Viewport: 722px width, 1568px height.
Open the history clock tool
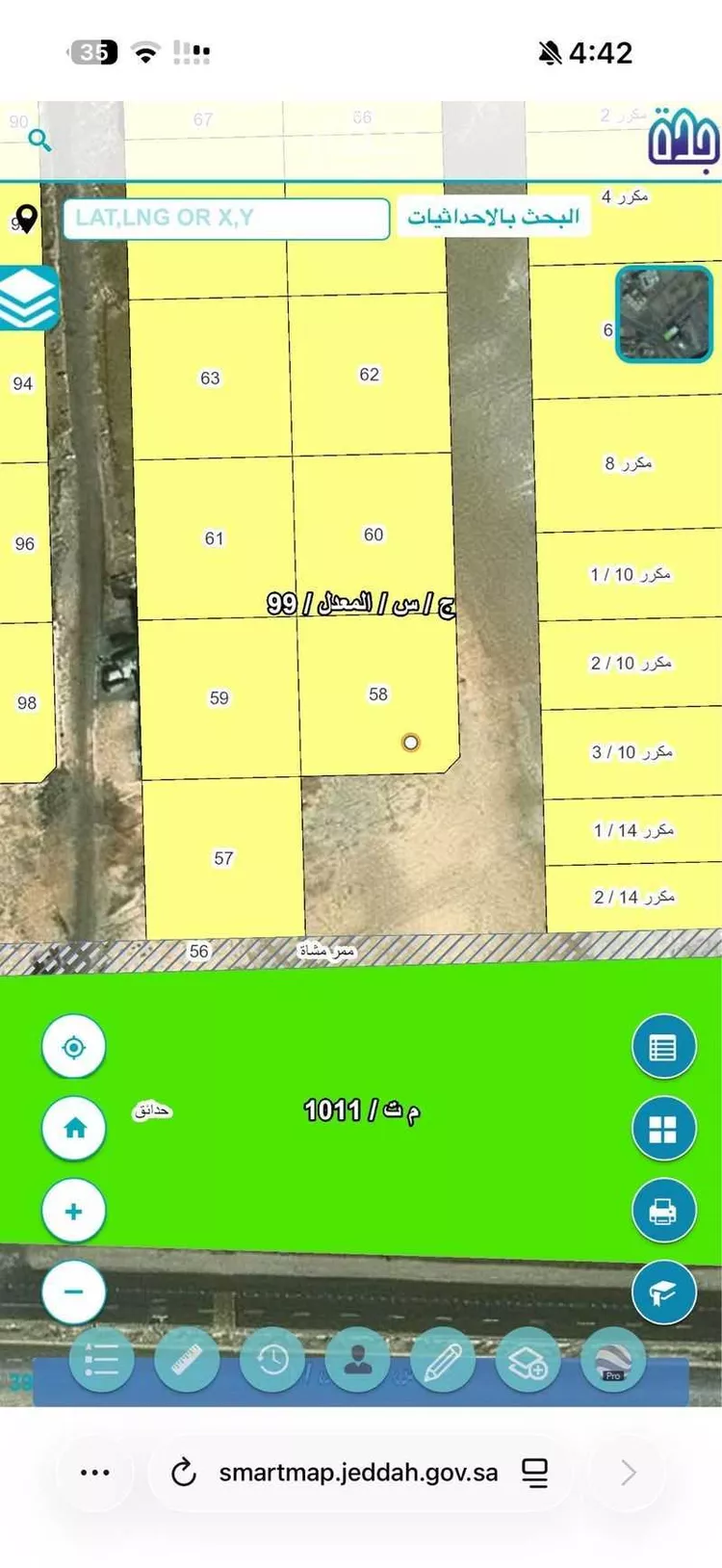pos(272,1360)
